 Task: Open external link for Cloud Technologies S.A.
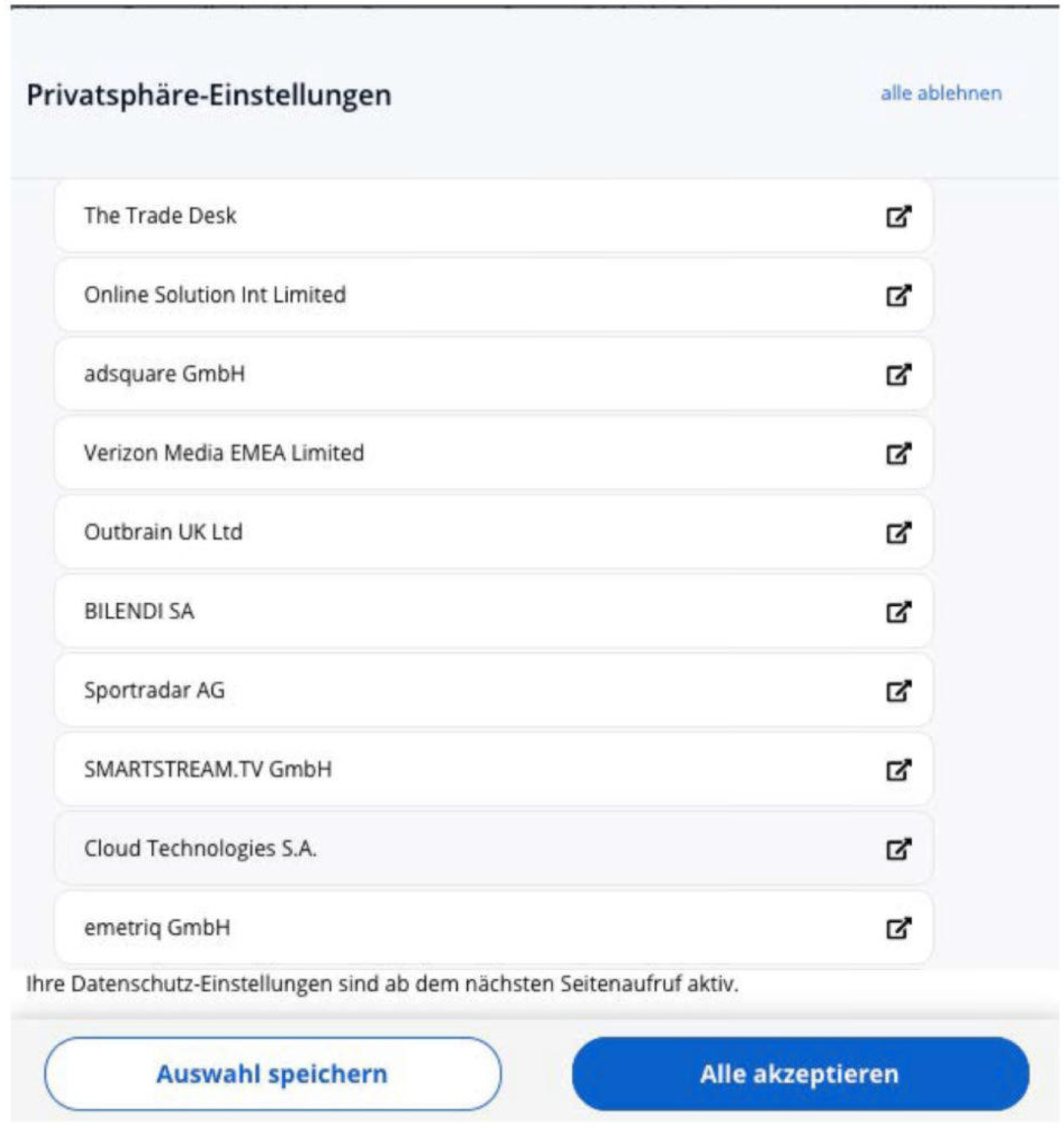898,848
